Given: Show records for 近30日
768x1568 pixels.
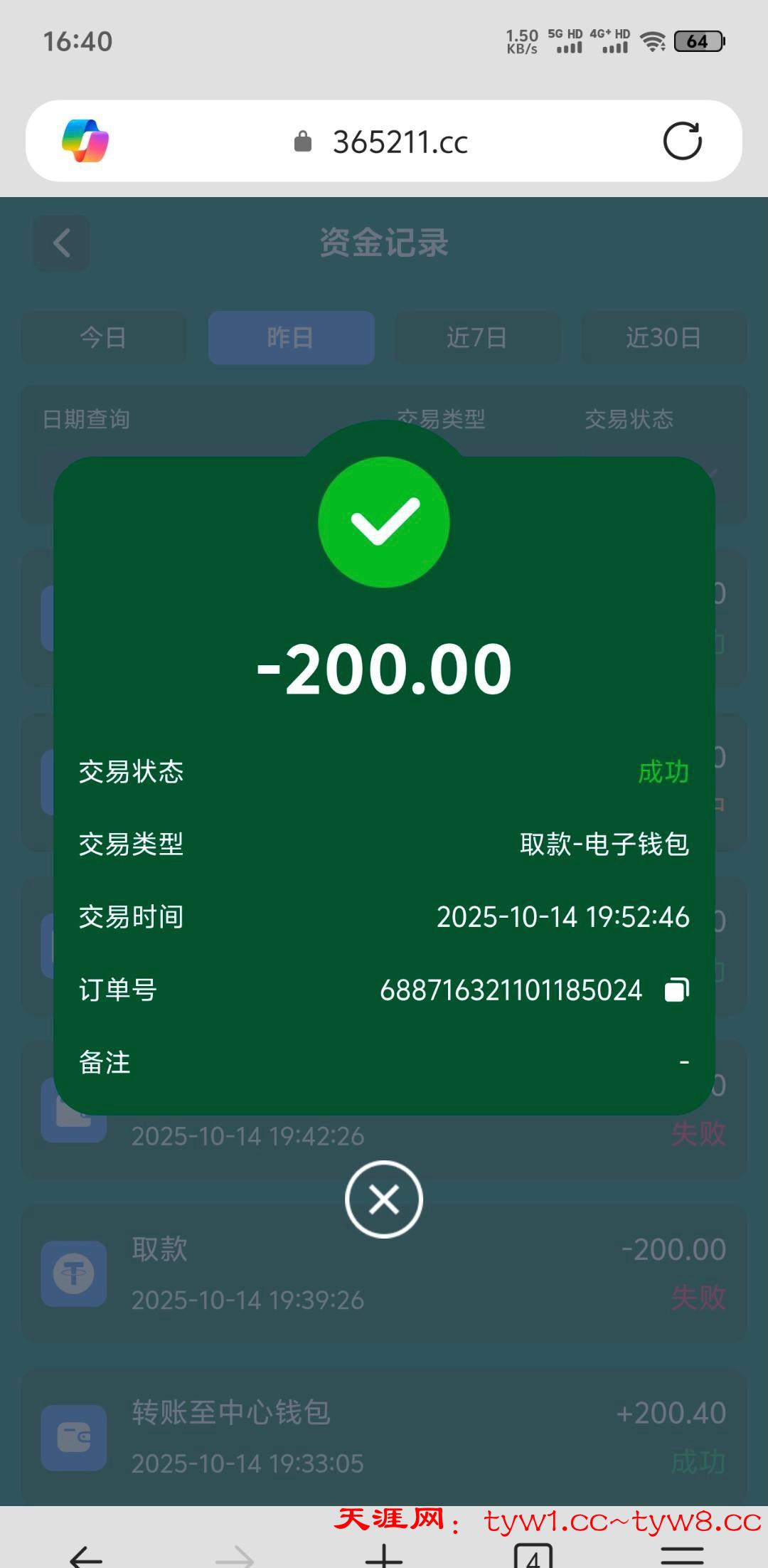Looking at the screenshot, I should 663,338.
